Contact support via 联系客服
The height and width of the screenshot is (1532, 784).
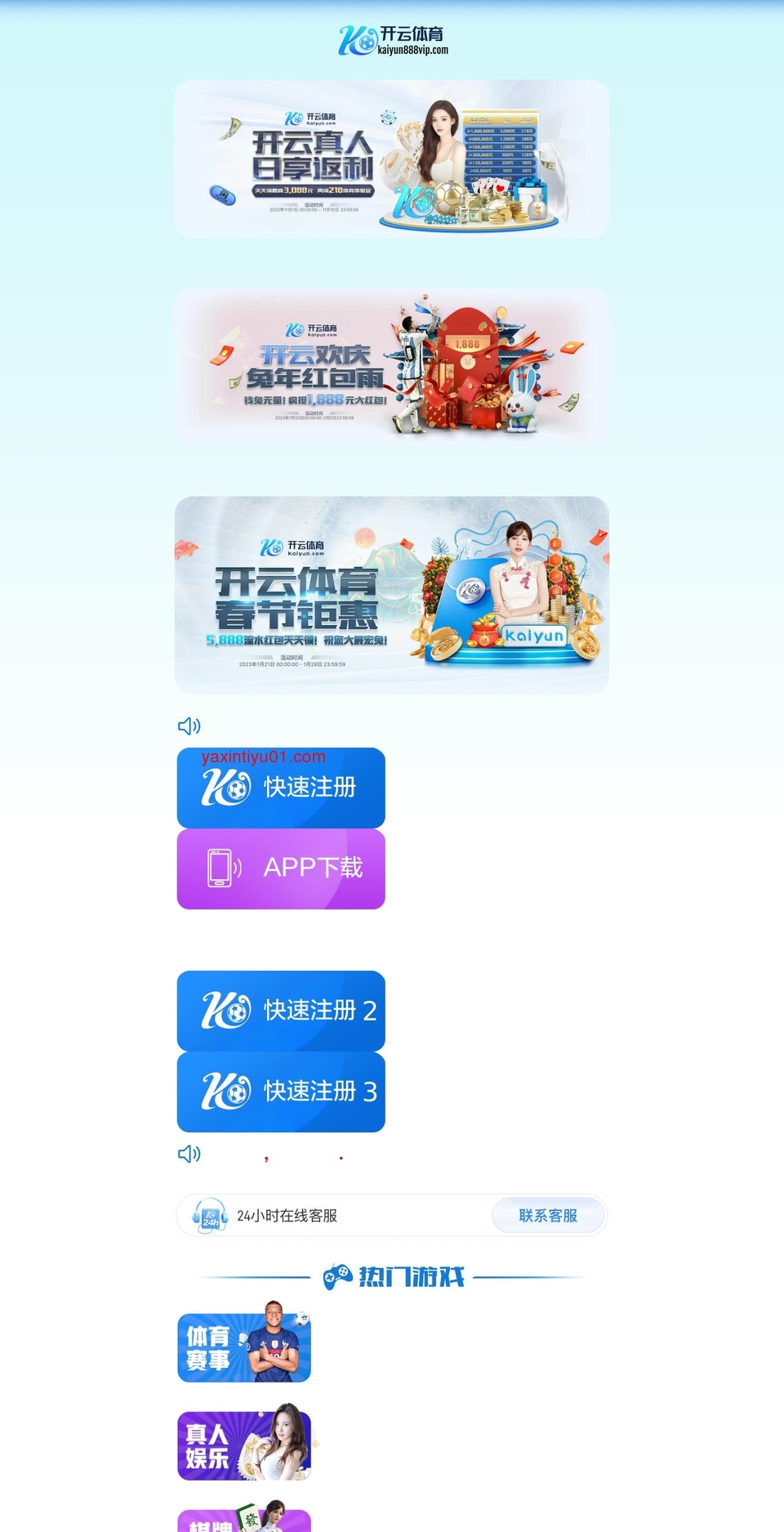click(x=548, y=1216)
